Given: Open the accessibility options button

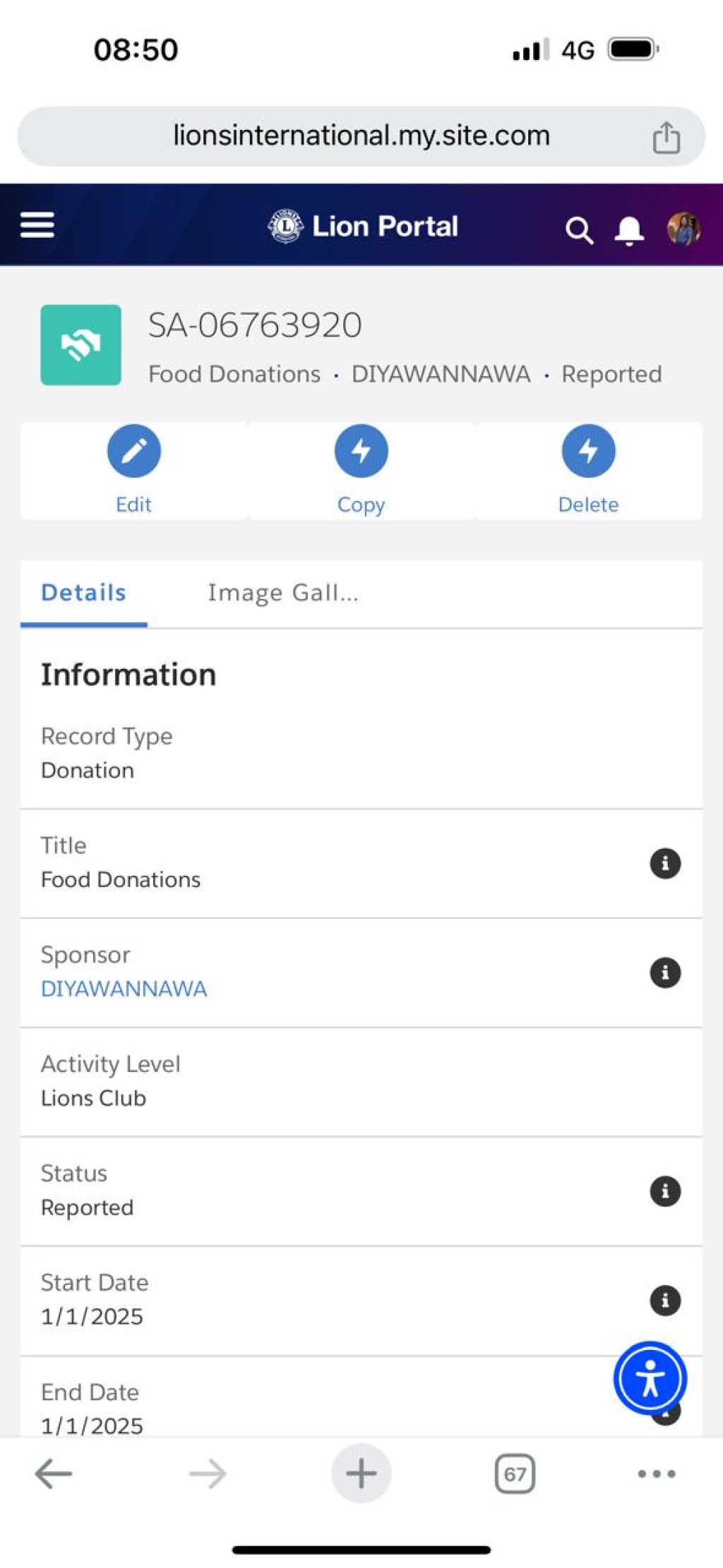Looking at the screenshot, I should click(650, 1378).
